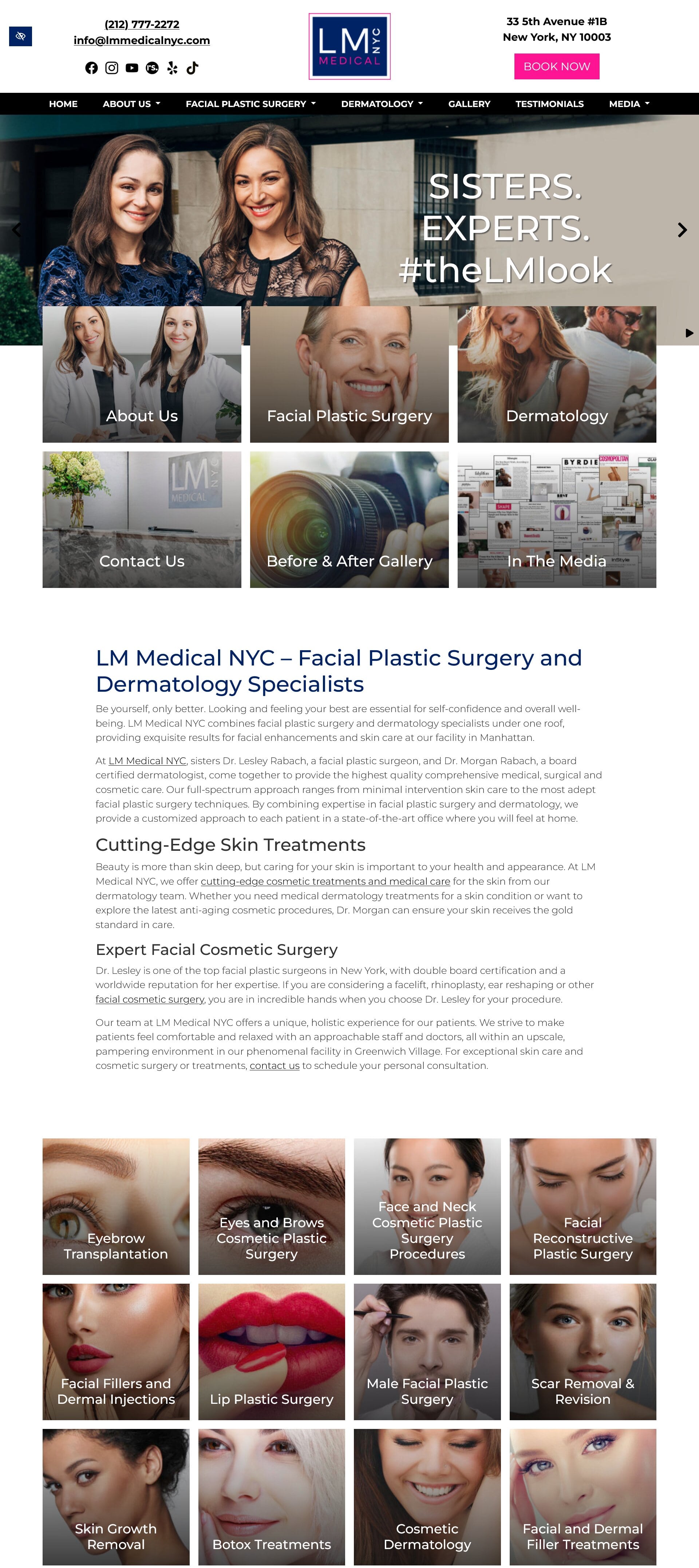This screenshot has width=699, height=1568.
Task: Open the TikTok icon
Action: click(193, 68)
